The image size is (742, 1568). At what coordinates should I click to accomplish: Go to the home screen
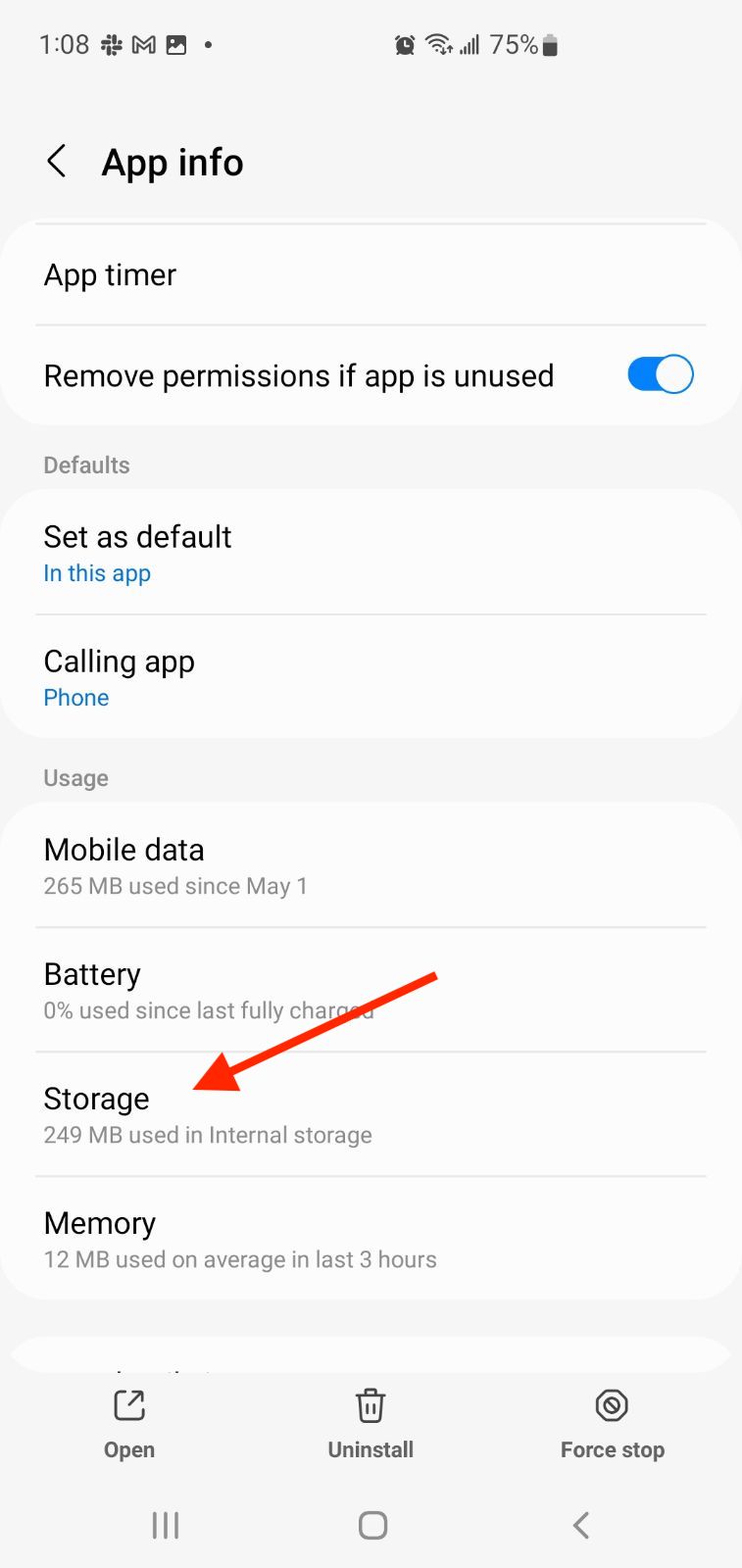372,1525
